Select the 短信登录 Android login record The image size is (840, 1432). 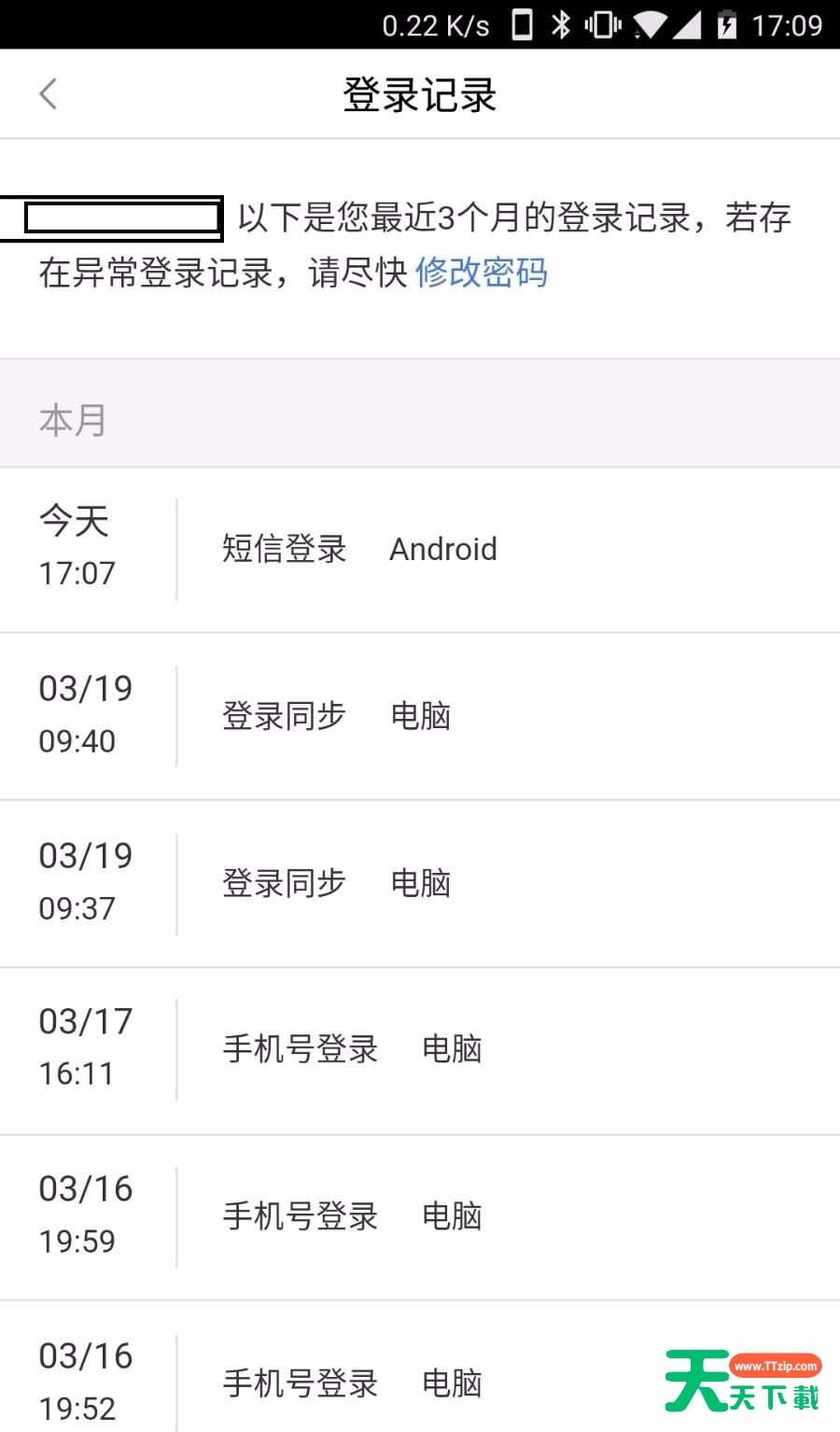pos(420,549)
